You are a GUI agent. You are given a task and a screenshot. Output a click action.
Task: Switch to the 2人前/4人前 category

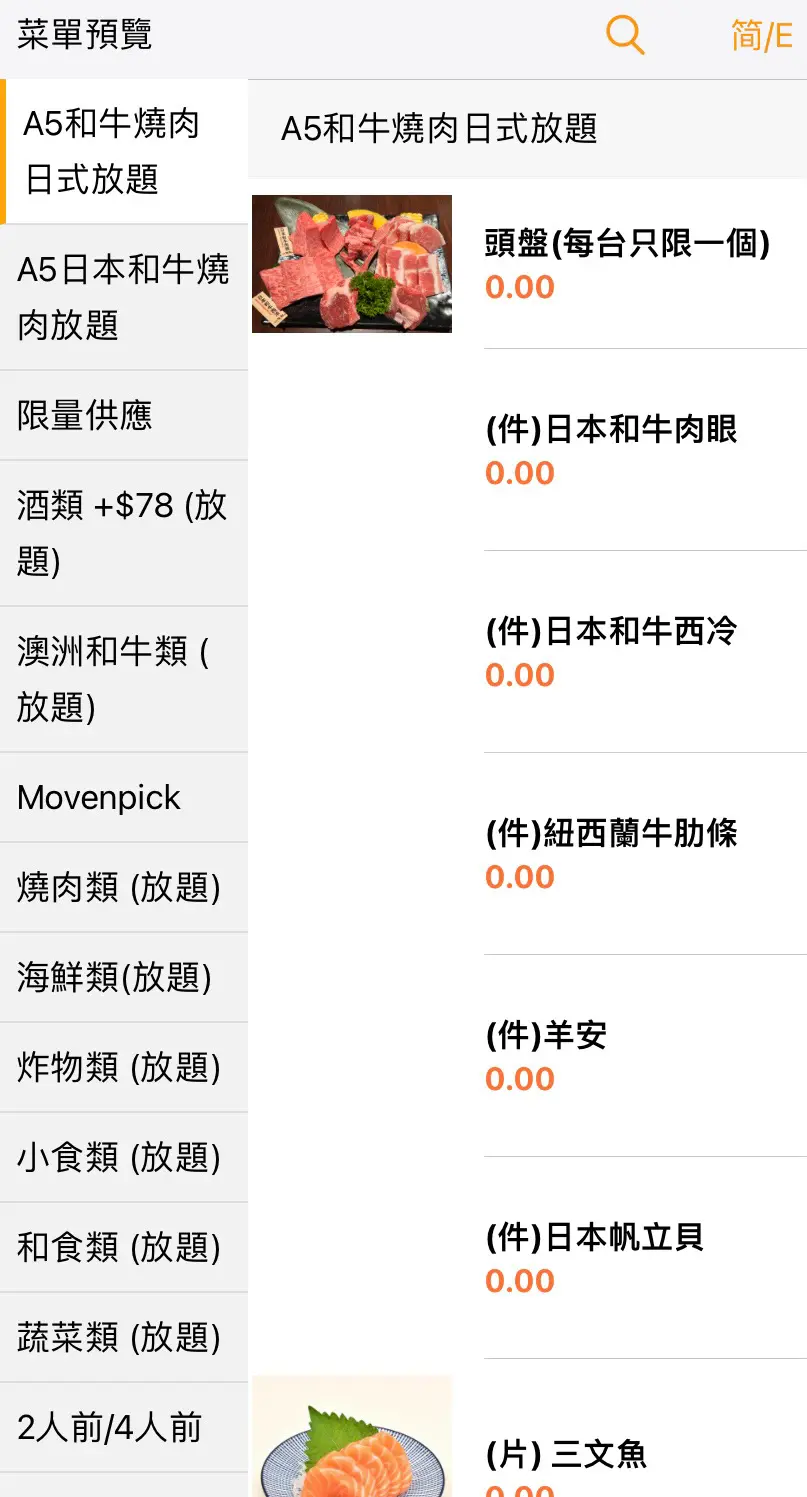[x=124, y=1427]
